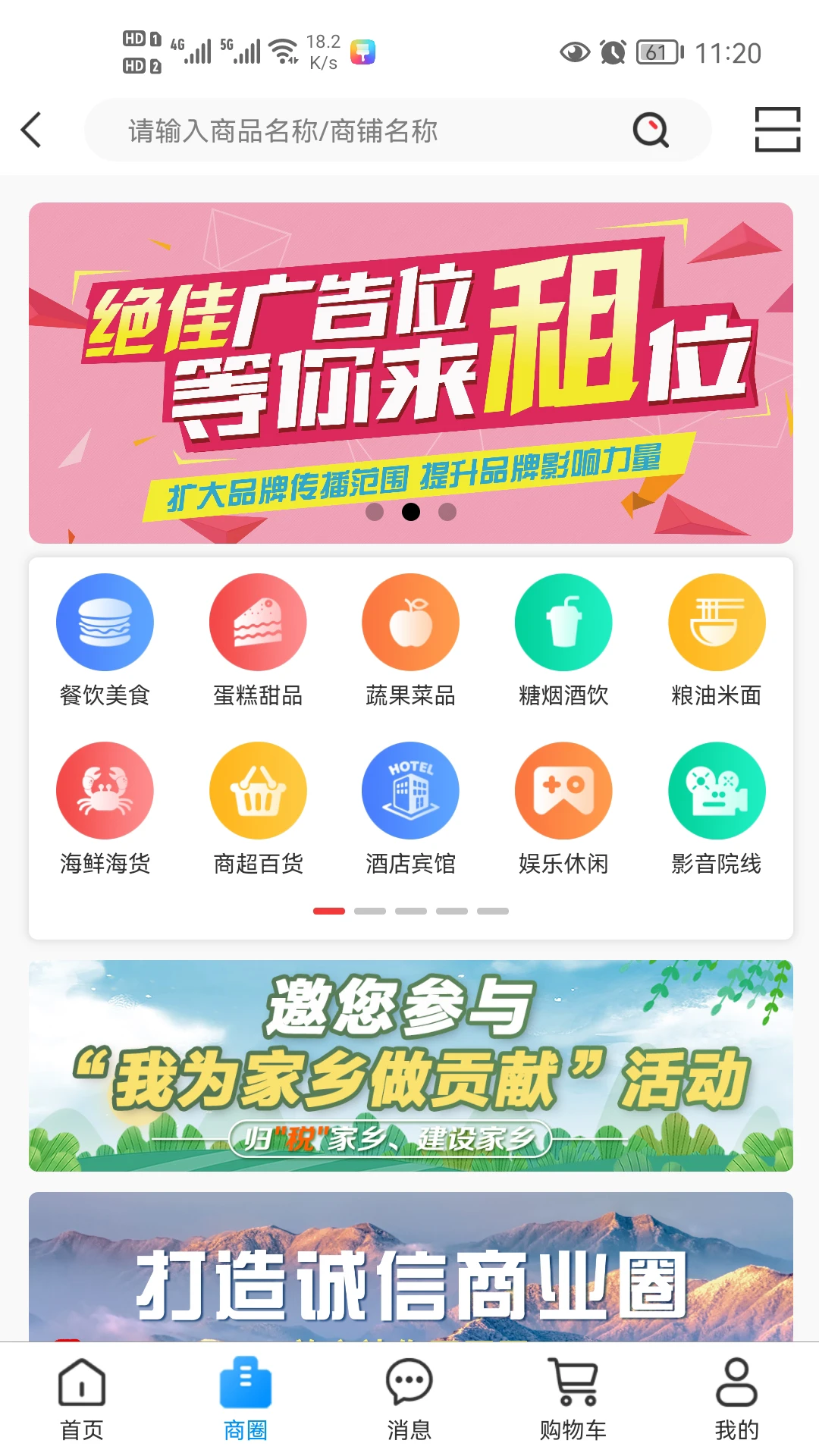Select the 海鲜海货 crab icon
The image size is (819, 1456).
coord(105,789)
